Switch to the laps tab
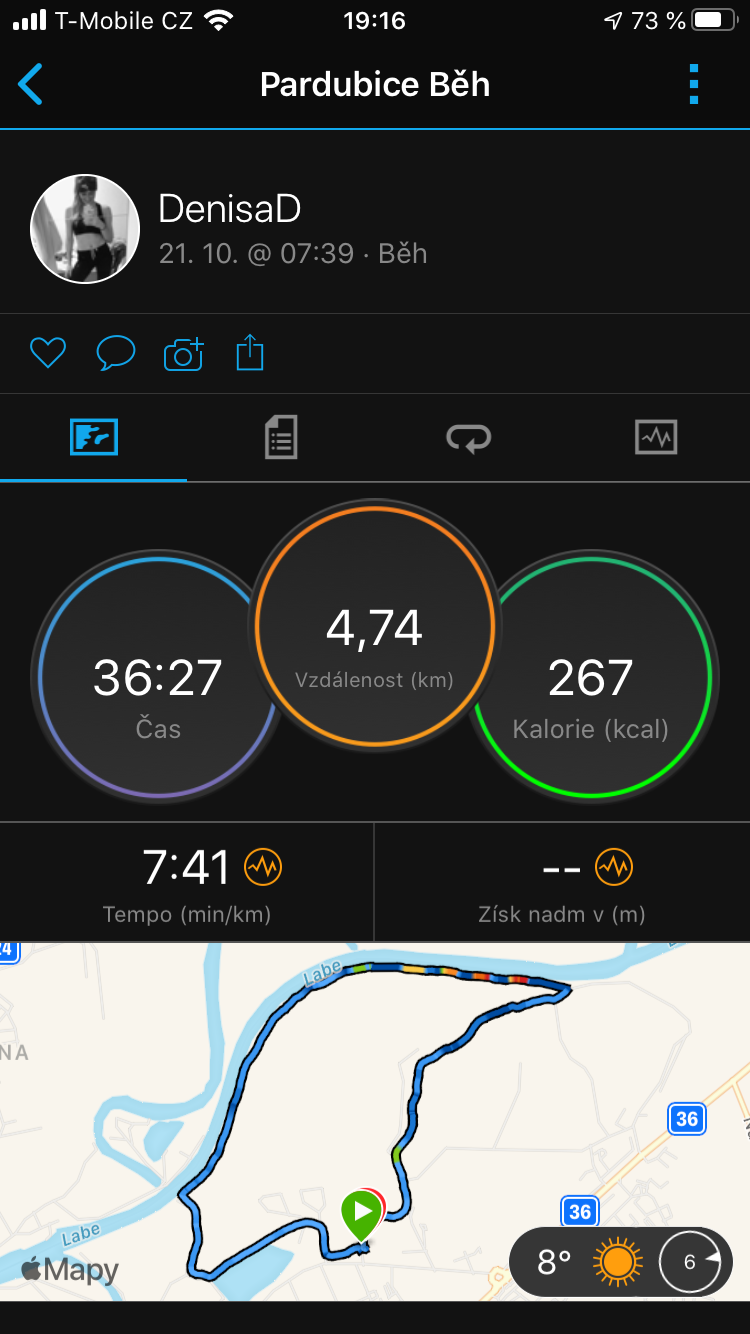The image size is (750, 1334). click(468, 438)
